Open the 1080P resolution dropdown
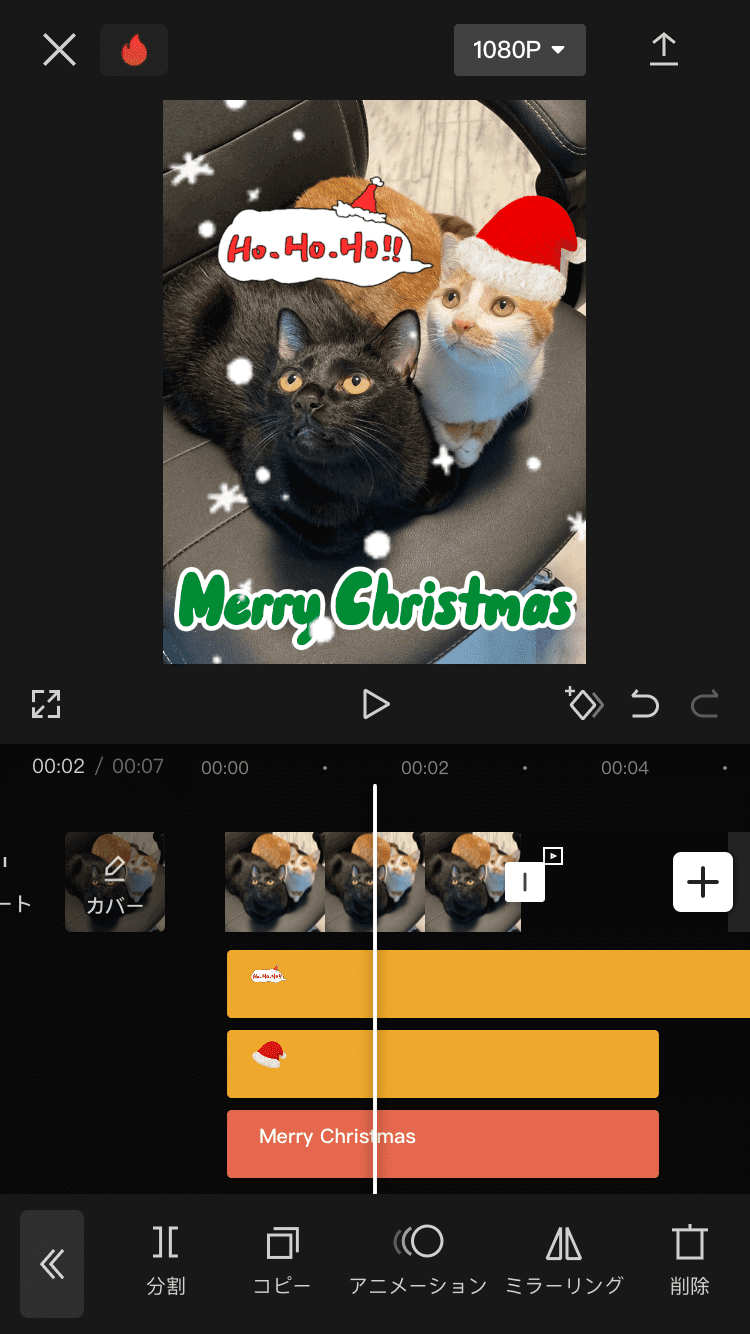 coord(519,50)
